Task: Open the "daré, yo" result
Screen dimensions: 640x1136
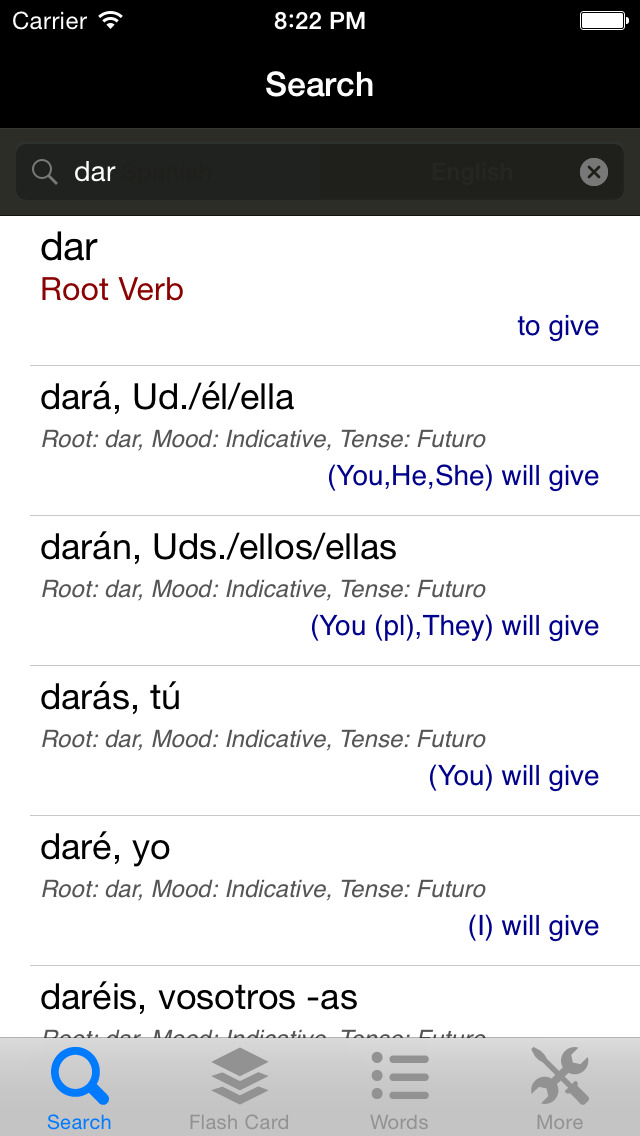Action: pos(320,890)
